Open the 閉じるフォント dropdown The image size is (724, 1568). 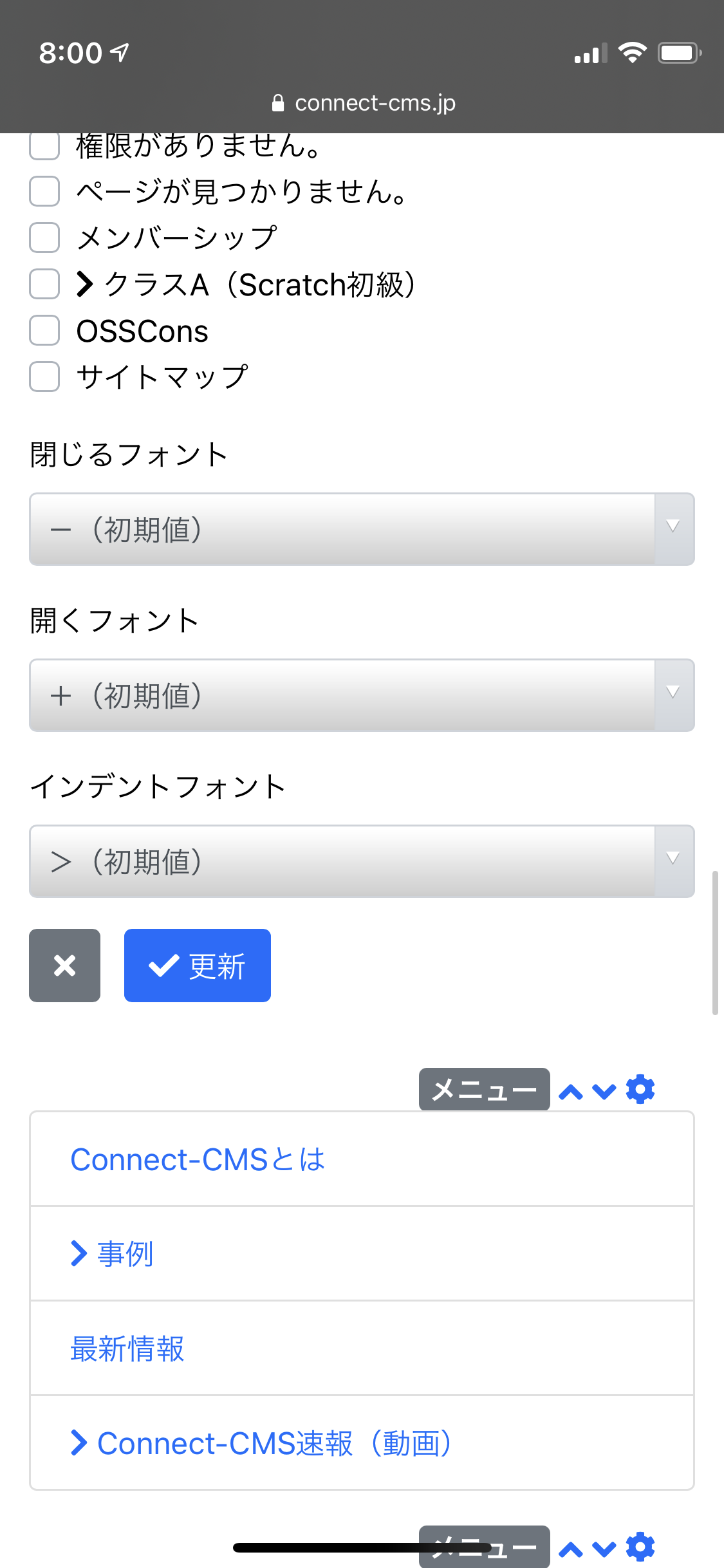click(x=362, y=529)
